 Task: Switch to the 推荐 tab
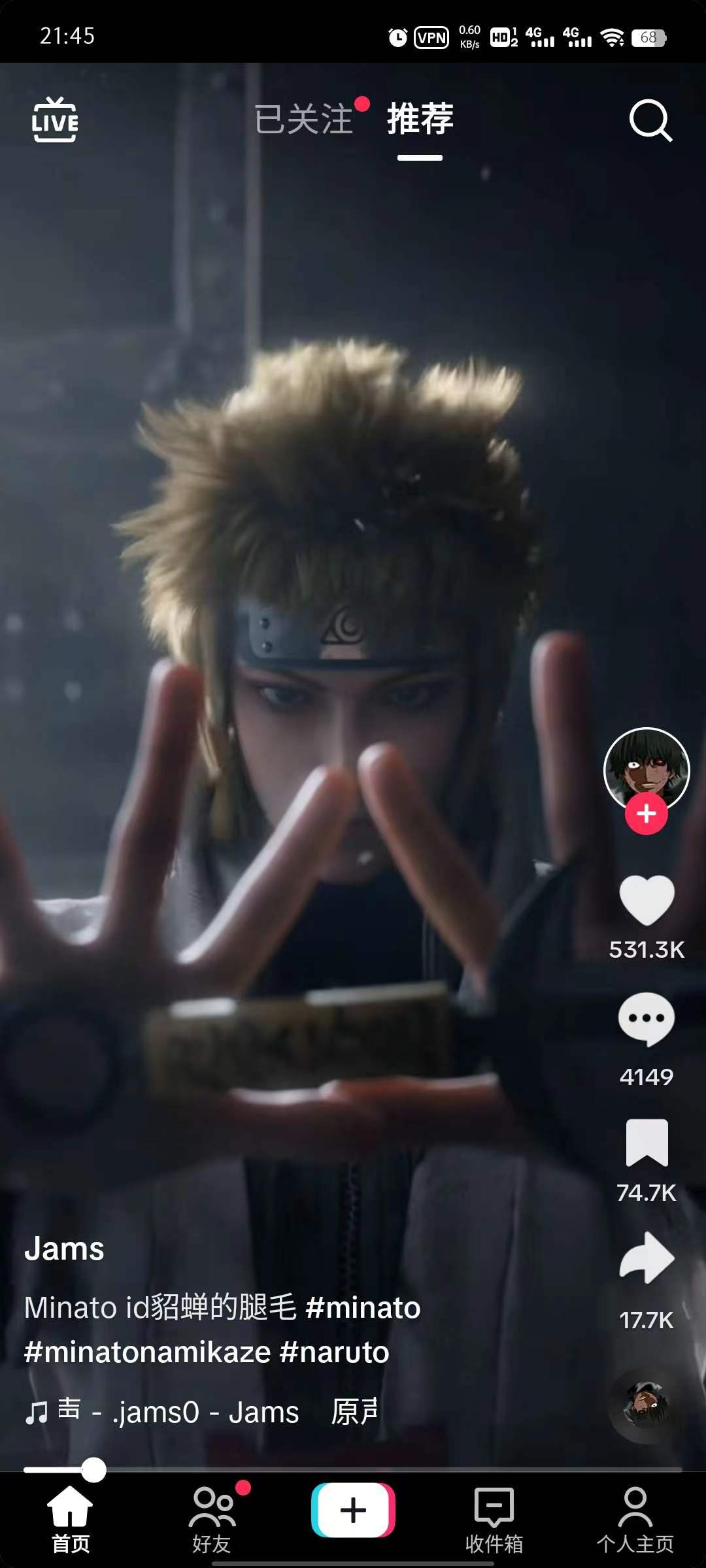420,120
